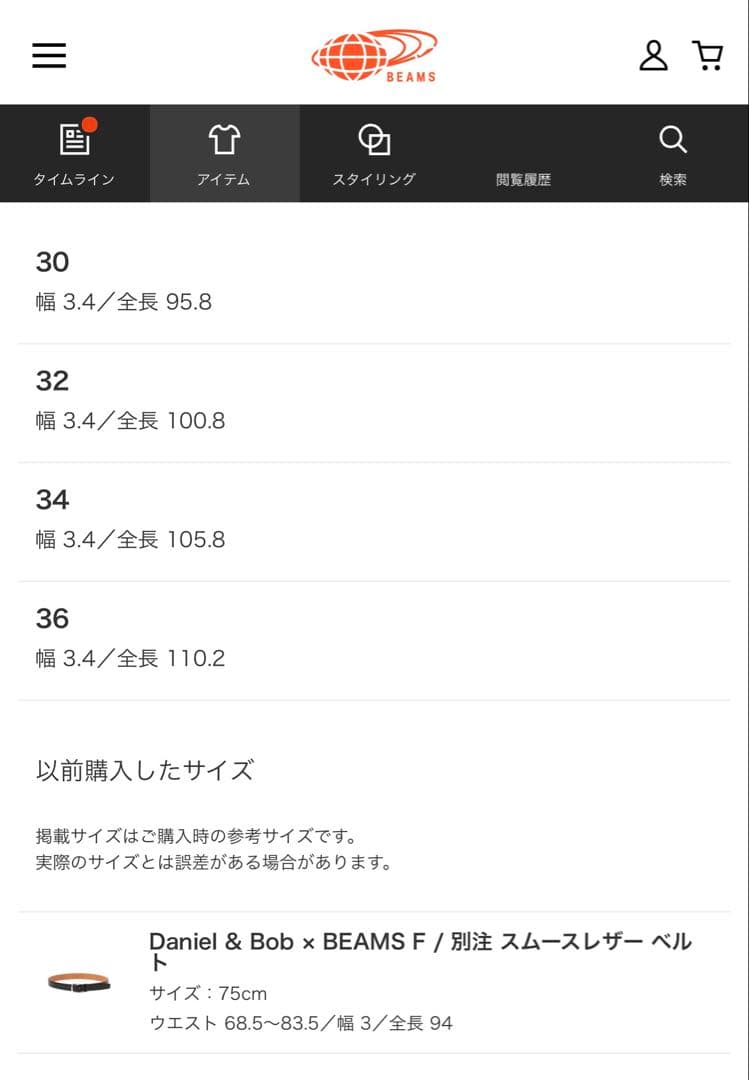Open the 検索 search tab
Screen dimensions: 749x1080
pos(673,154)
